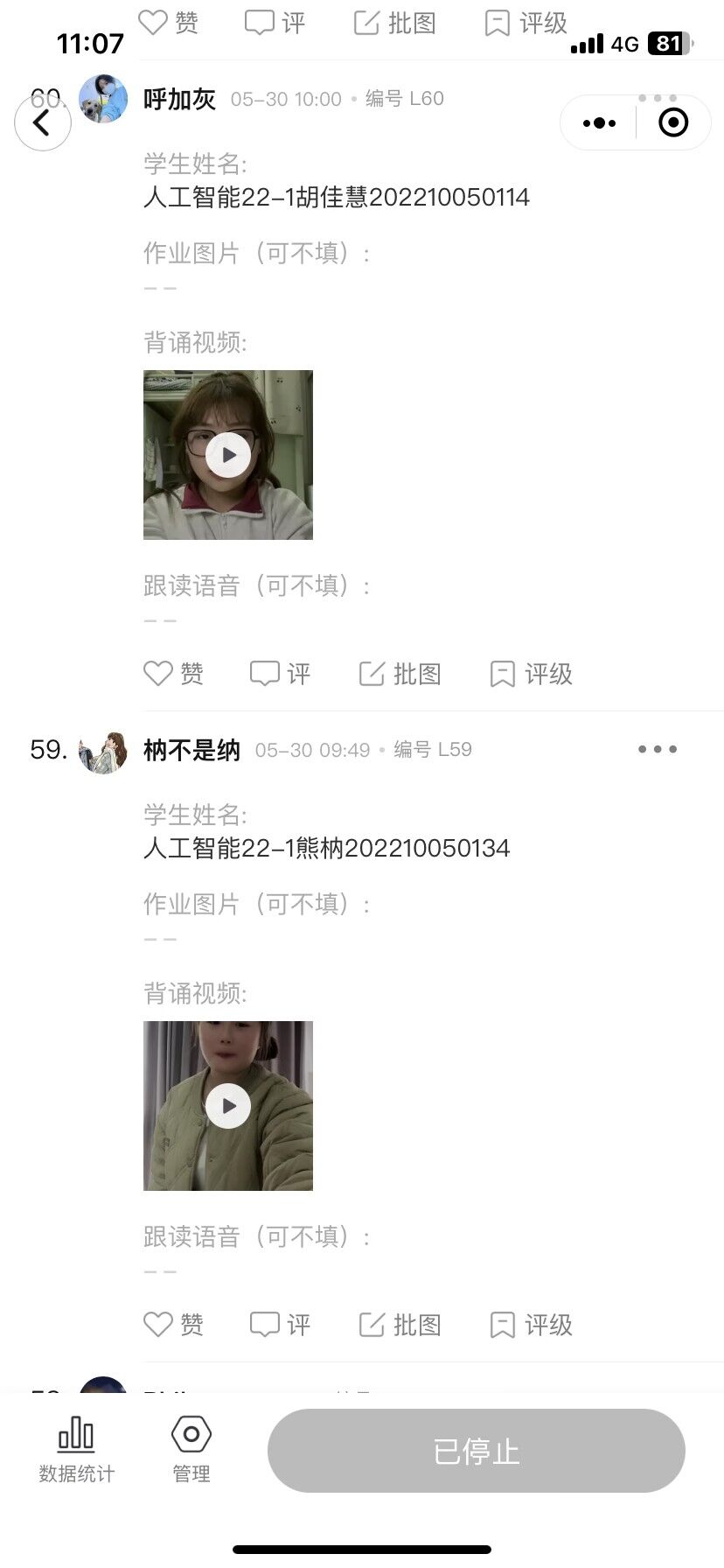Give a rating to 呼加灰's submission

[x=531, y=674]
